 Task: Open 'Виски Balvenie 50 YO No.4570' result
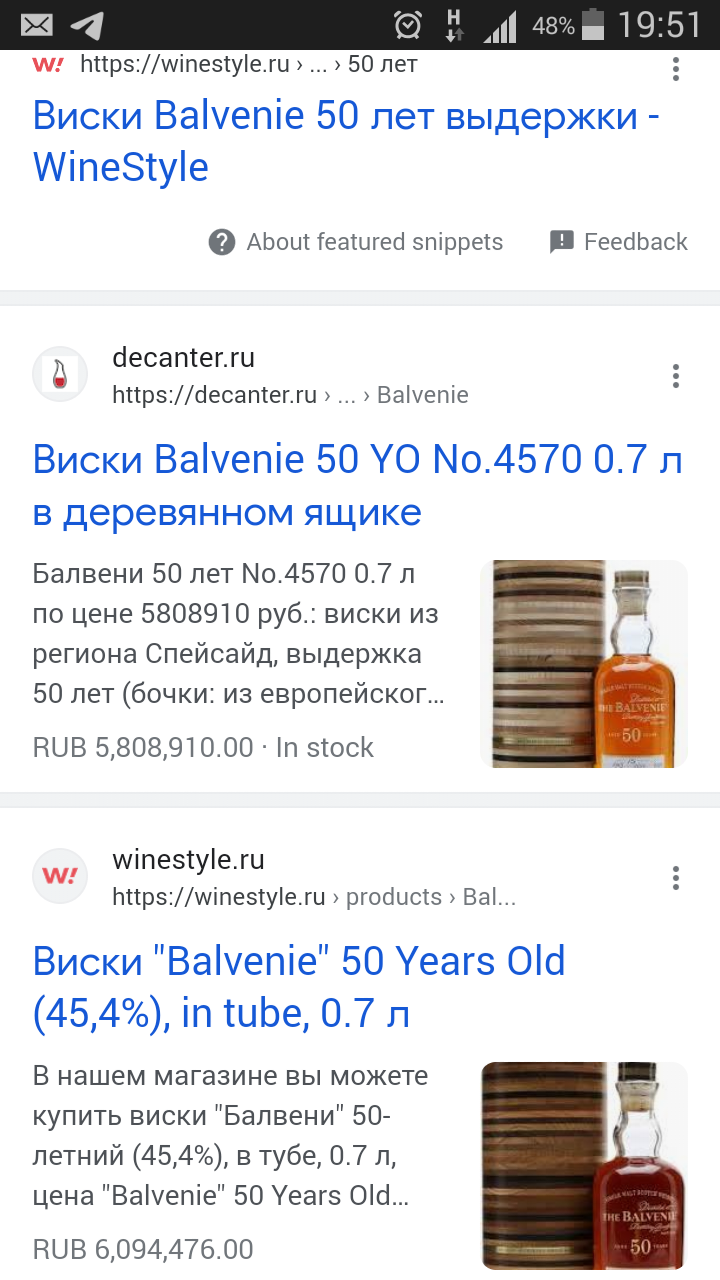point(357,486)
